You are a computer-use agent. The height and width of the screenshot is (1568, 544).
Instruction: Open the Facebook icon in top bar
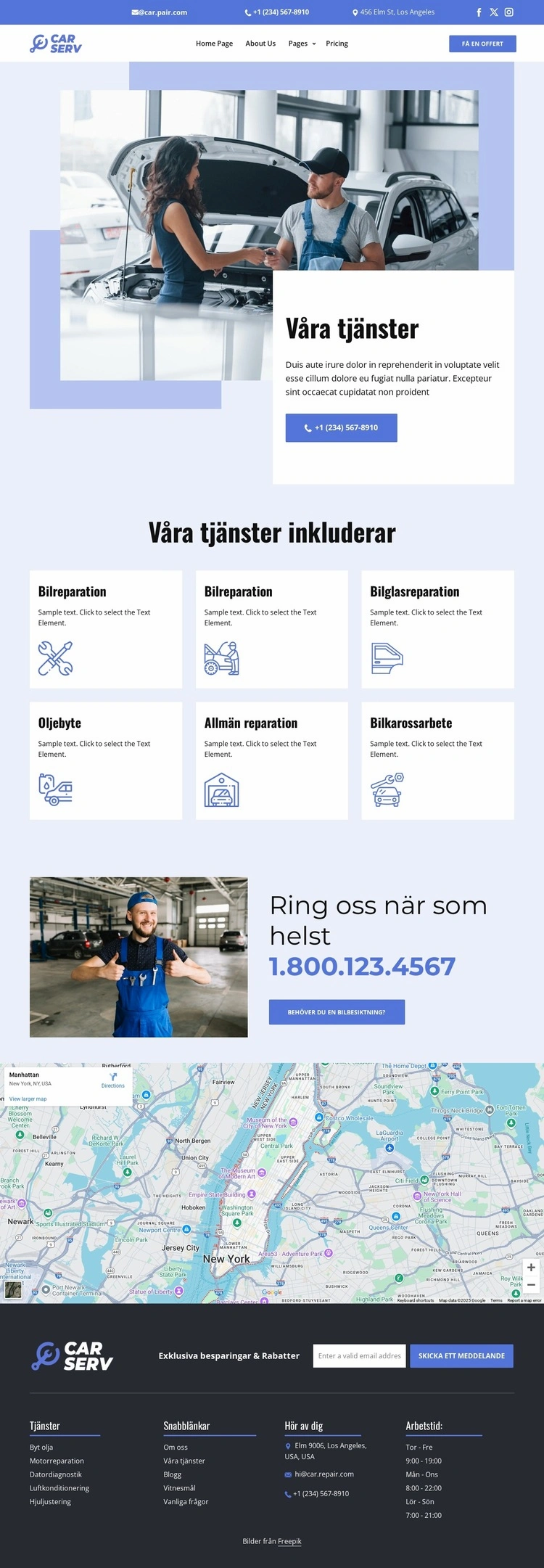(479, 12)
